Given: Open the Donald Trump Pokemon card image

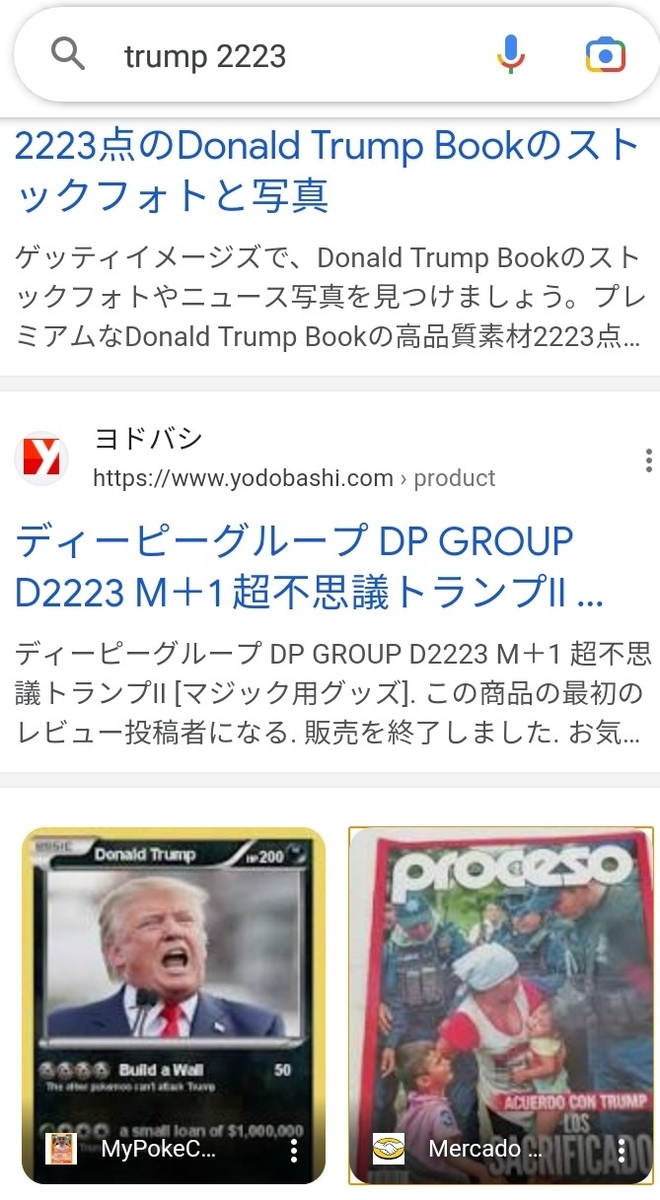Looking at the screenshot, I should tap(174, 1005).
